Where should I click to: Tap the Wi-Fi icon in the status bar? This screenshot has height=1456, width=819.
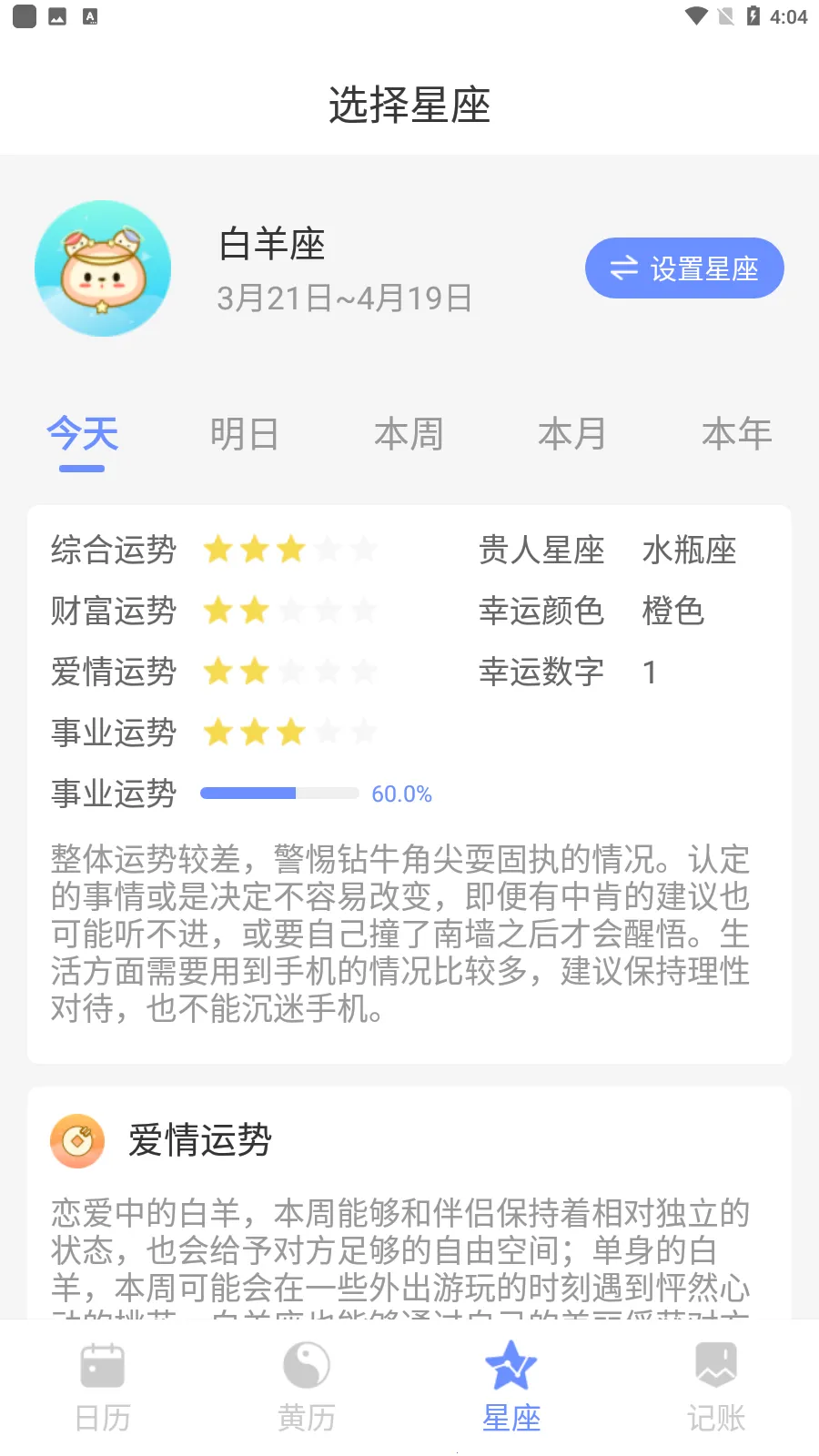pyautogui.click(x=696, y=15)
